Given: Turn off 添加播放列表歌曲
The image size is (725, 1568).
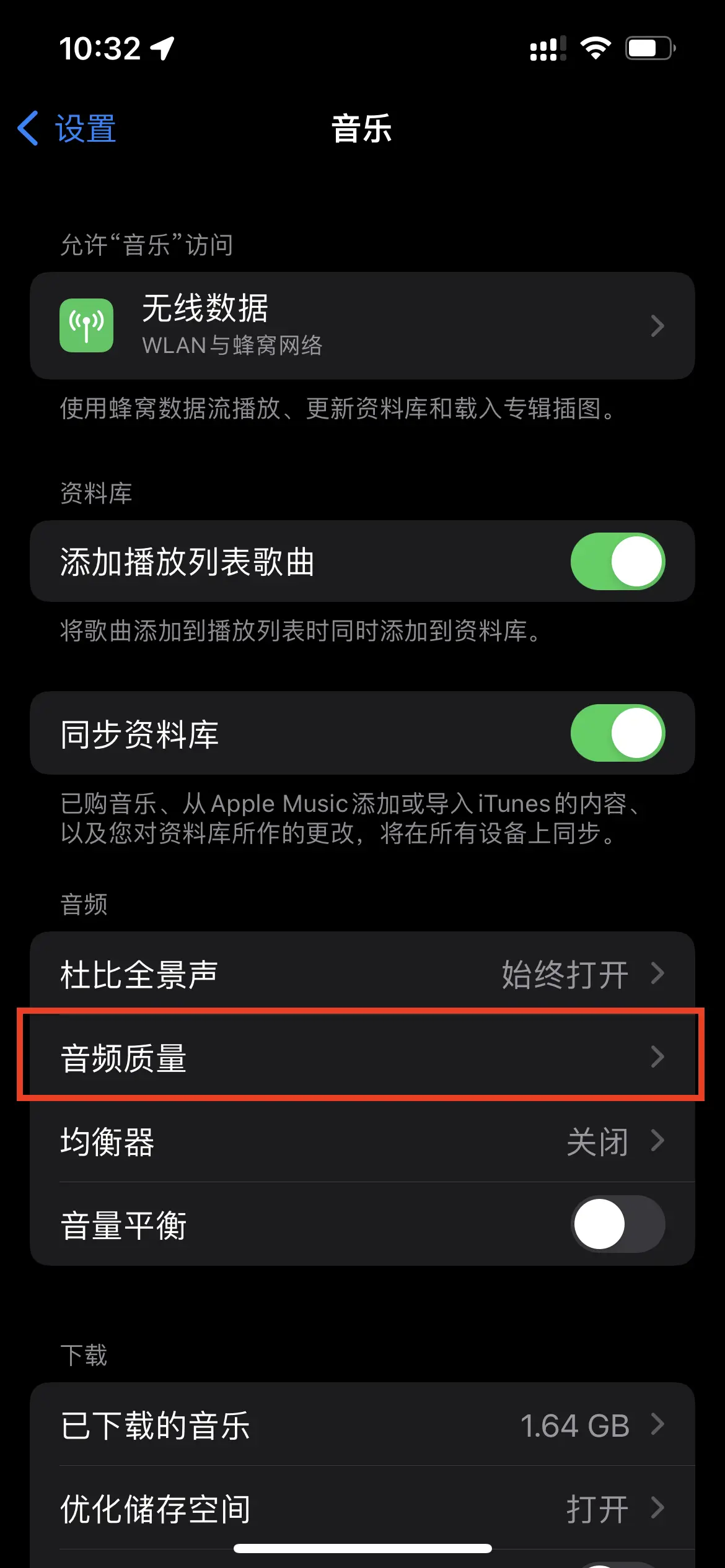Looking at the screenshot, I should (617, 562).
